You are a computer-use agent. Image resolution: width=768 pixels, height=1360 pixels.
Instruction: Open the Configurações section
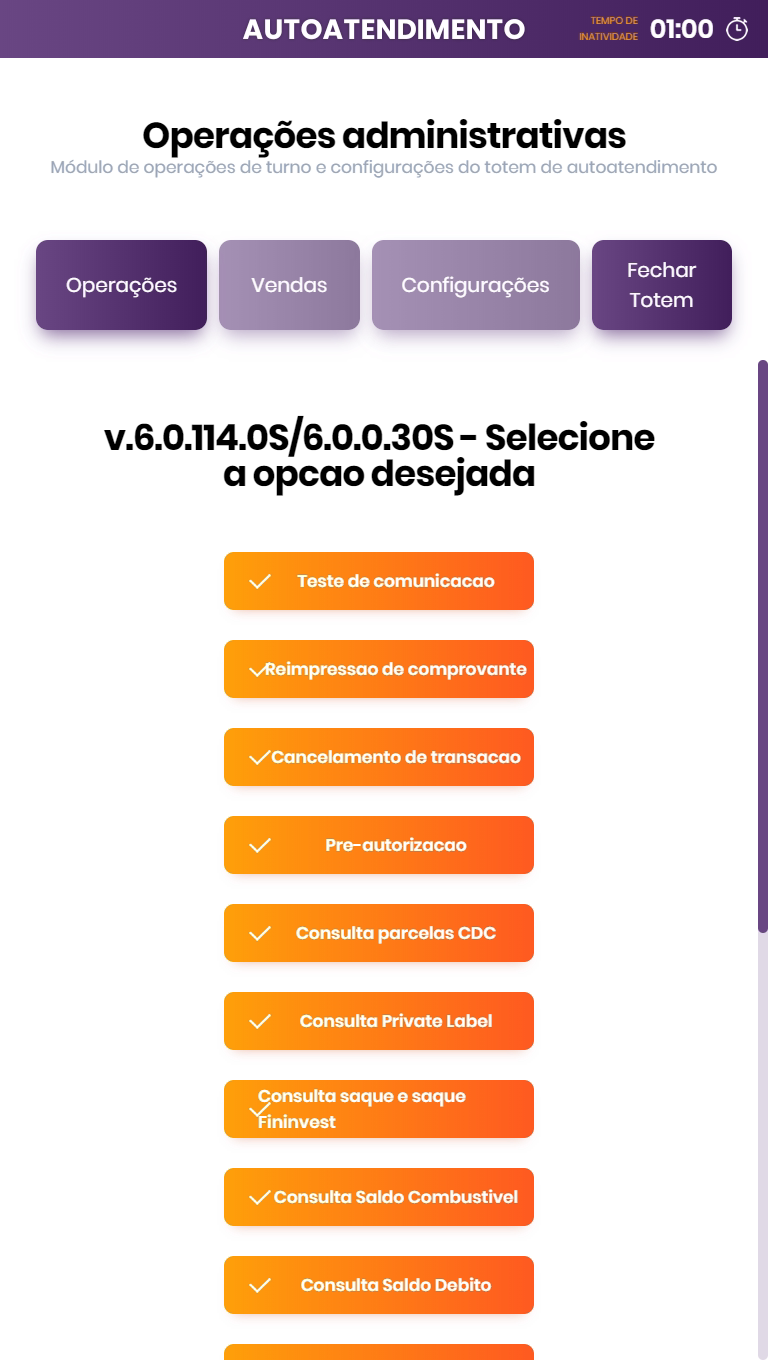coord(475,285)
